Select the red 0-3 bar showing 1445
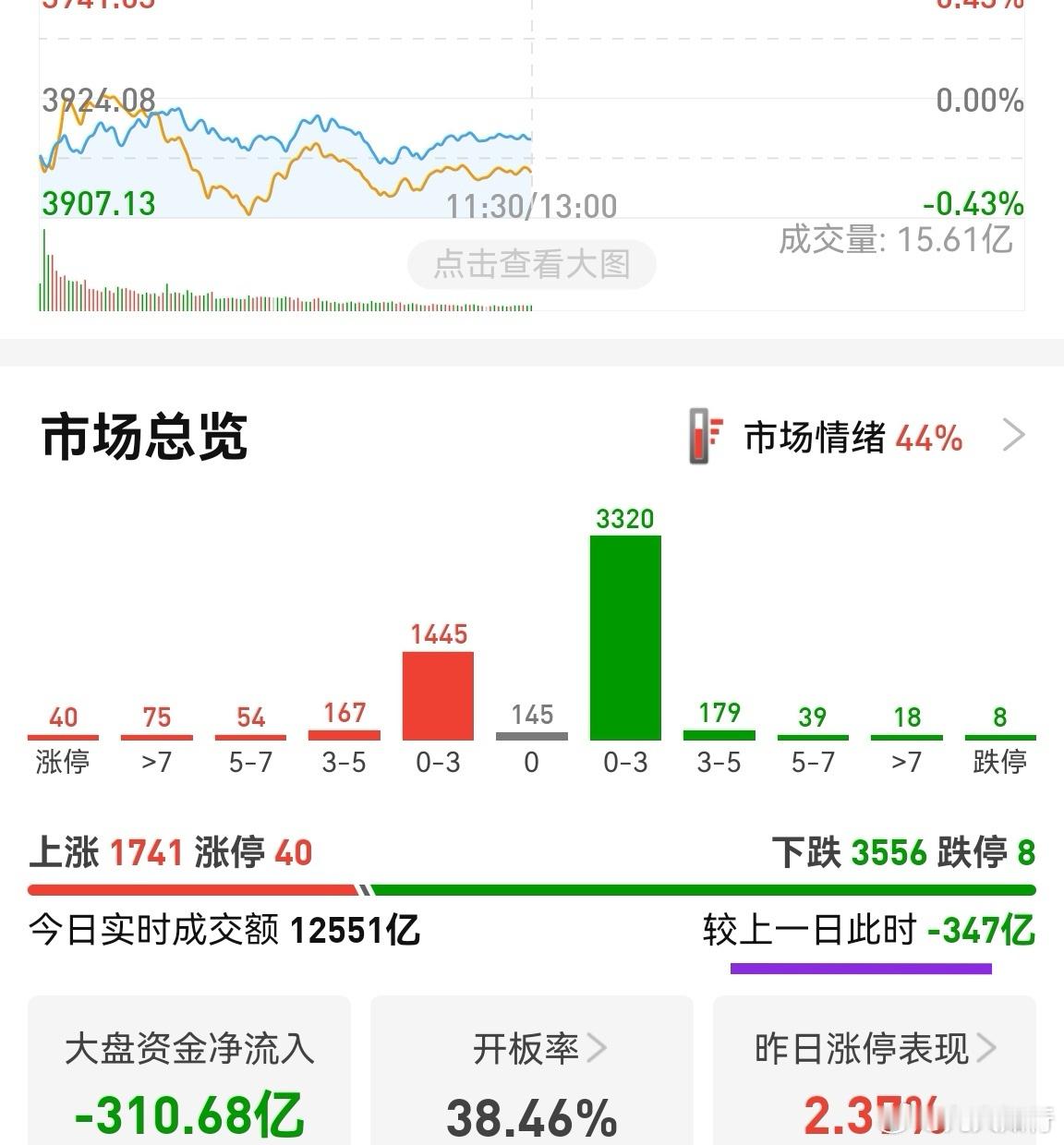 click(x=438, y=693)
